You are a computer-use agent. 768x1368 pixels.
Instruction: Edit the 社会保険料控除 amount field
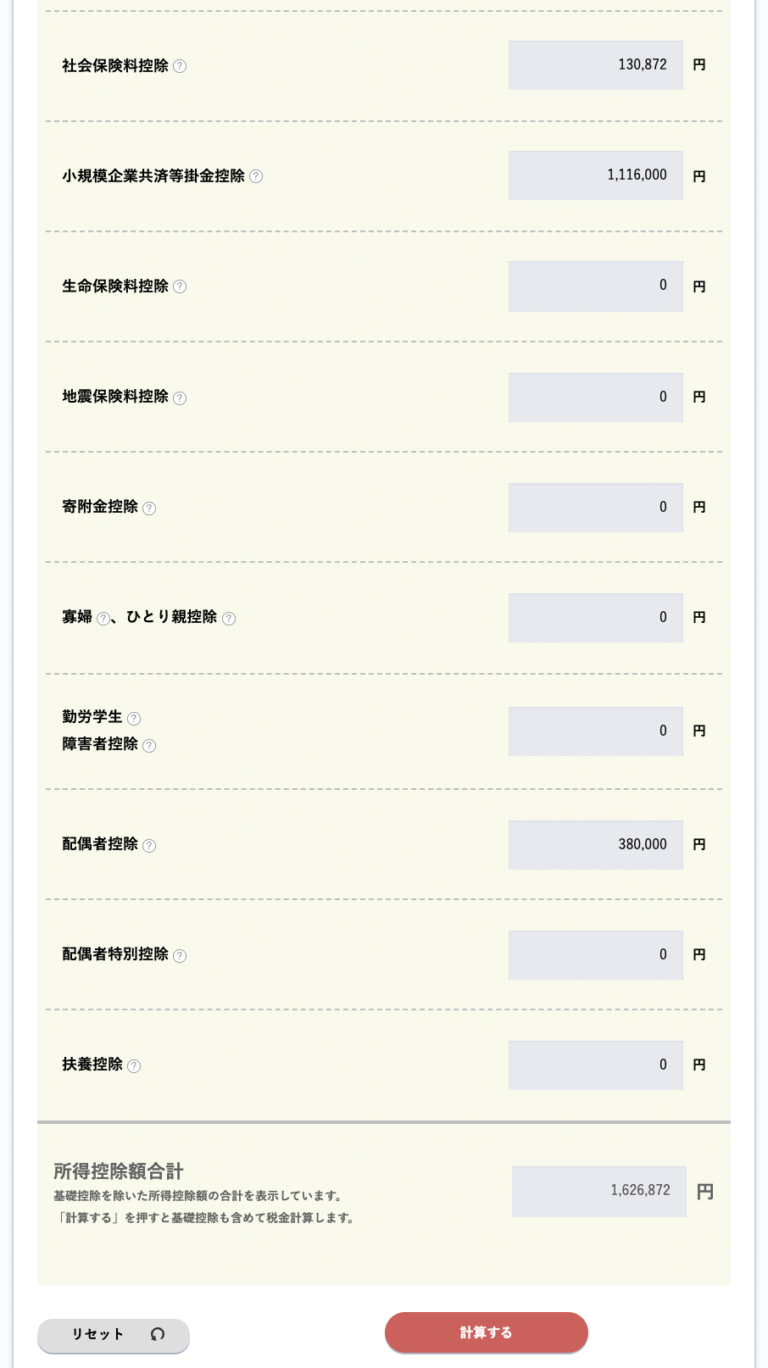tap(596, 65)
